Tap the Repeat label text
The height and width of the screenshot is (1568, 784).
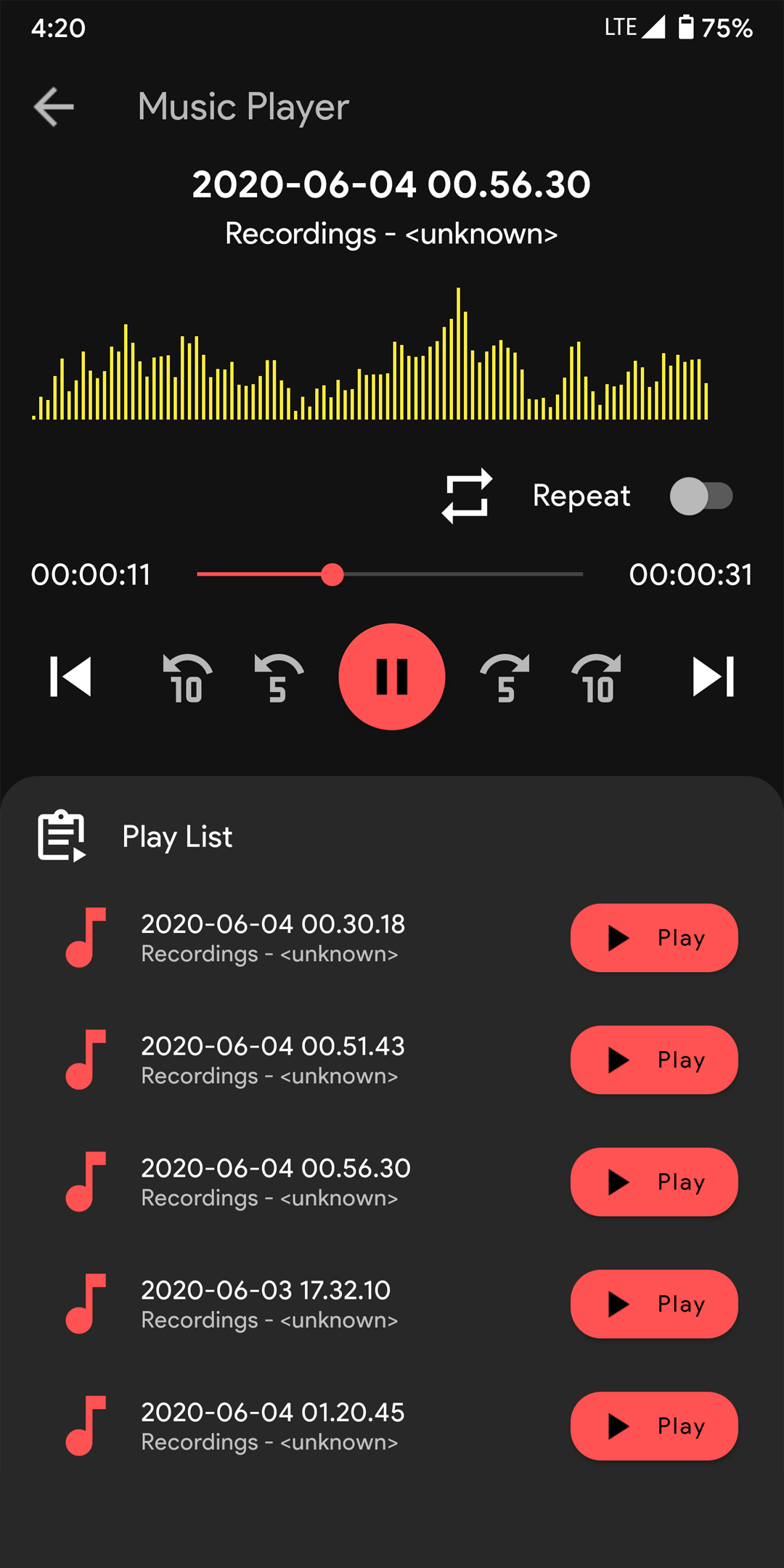(x=581, y=496)
